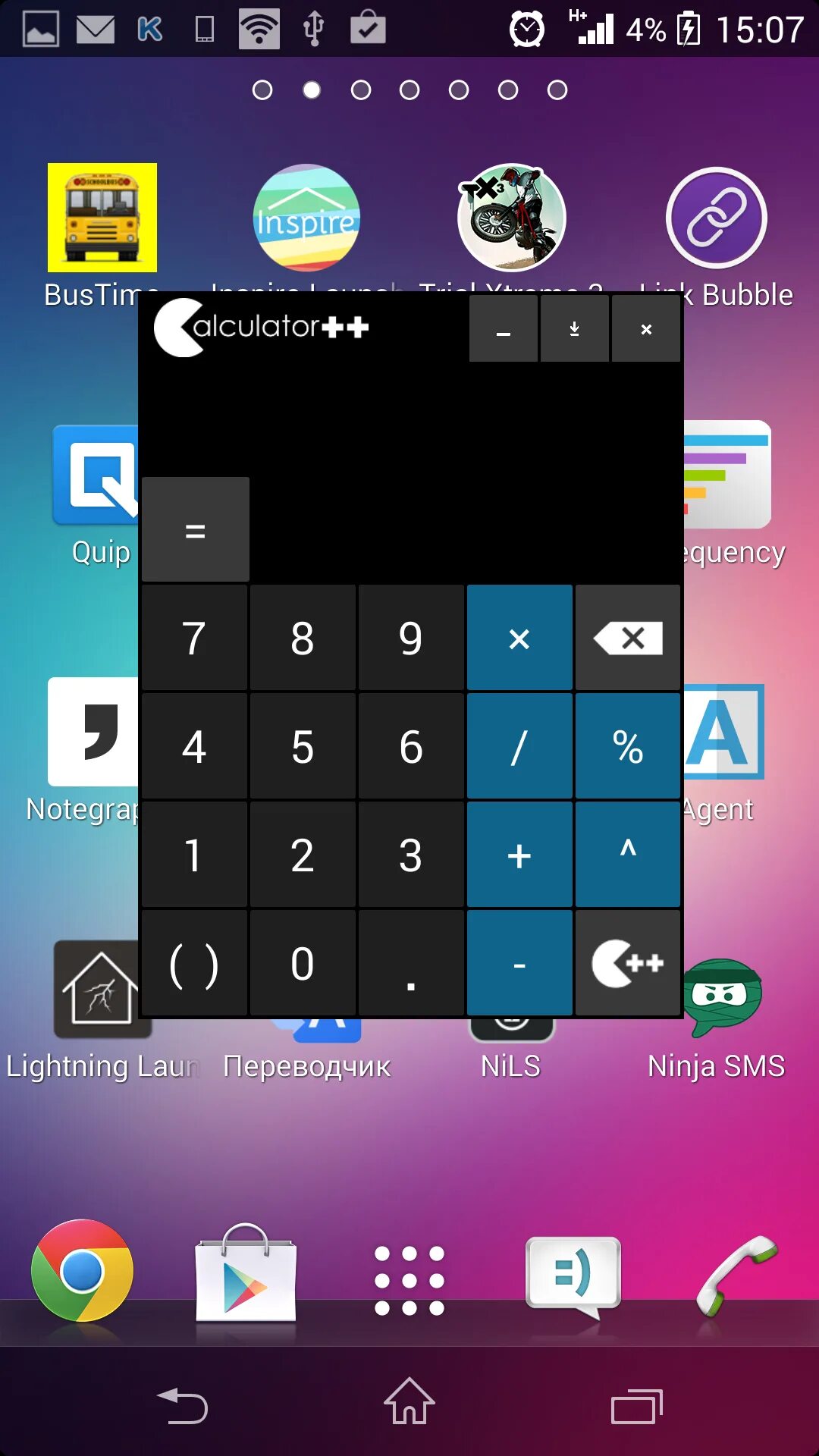Screen dimensions: 819x1456
Task: Open the app drawer
Action: tap(409, 1280)
